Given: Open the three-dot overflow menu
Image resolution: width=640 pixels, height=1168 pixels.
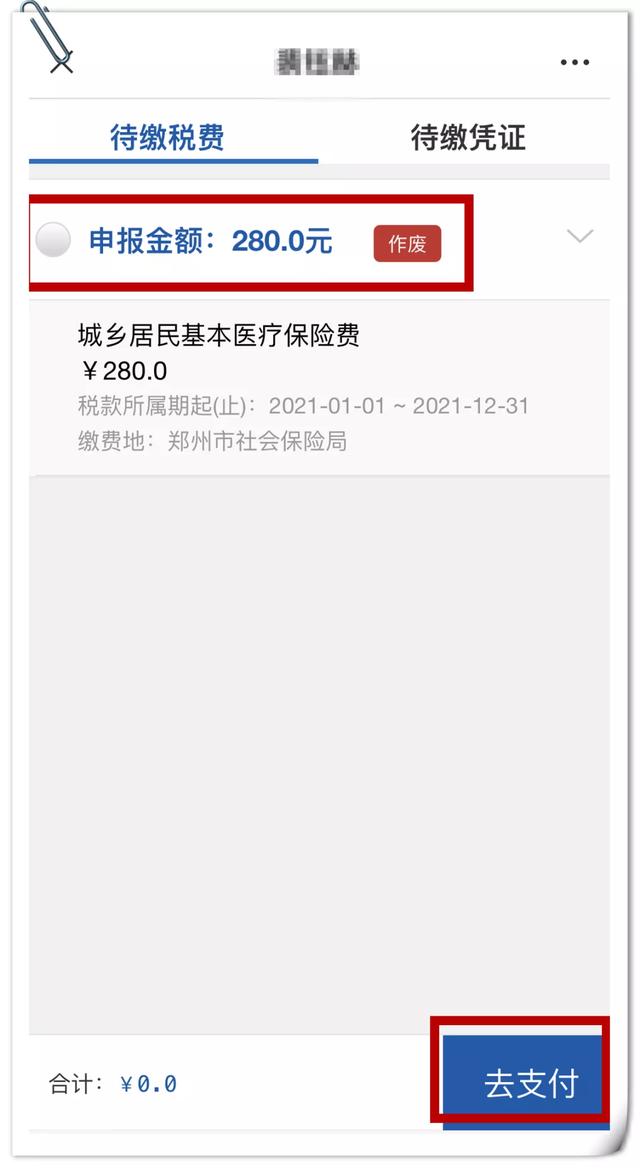Looking at the screenshot, I should click(574, 63).
